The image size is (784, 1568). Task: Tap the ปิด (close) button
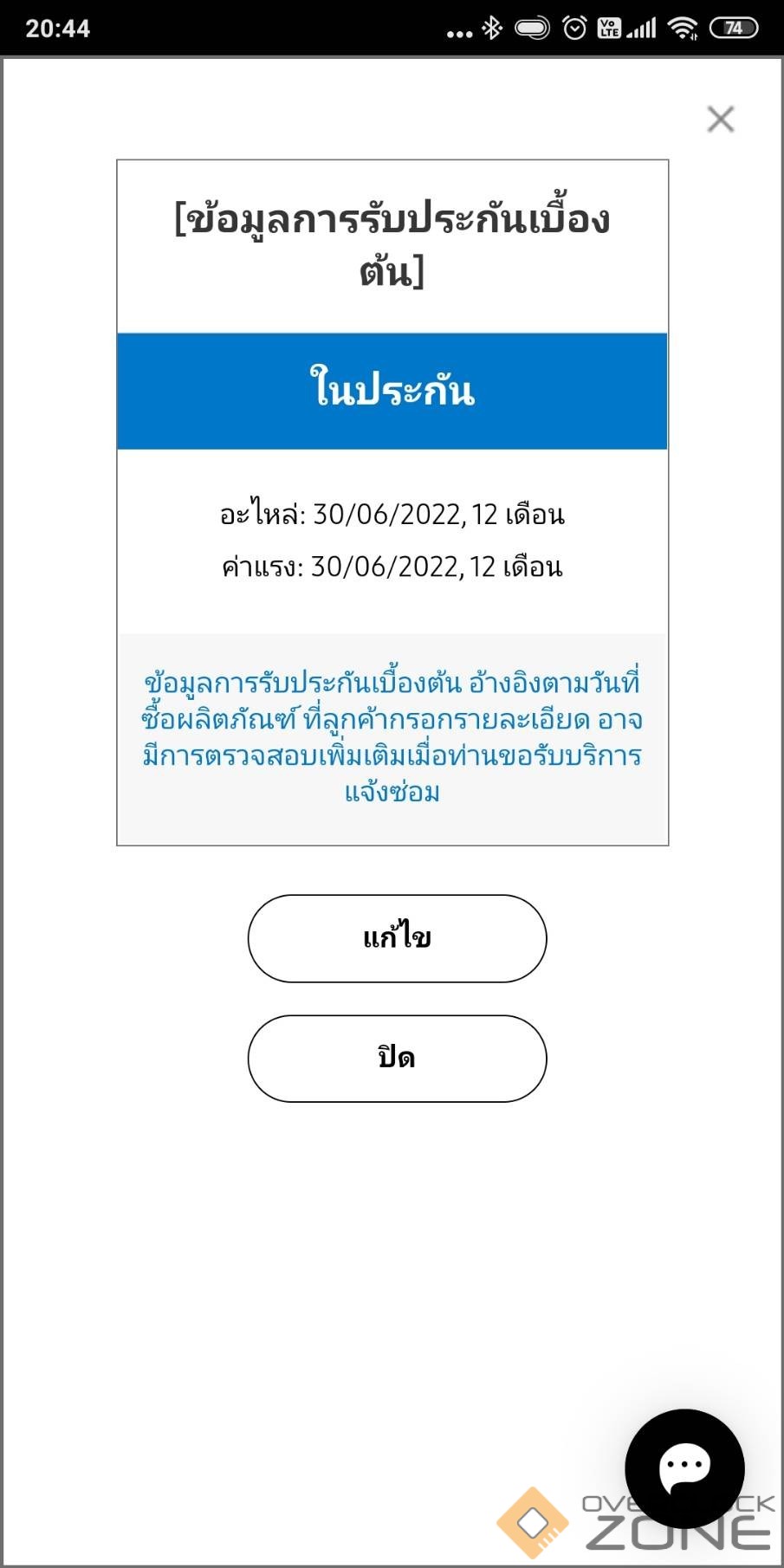[397, 1058]
